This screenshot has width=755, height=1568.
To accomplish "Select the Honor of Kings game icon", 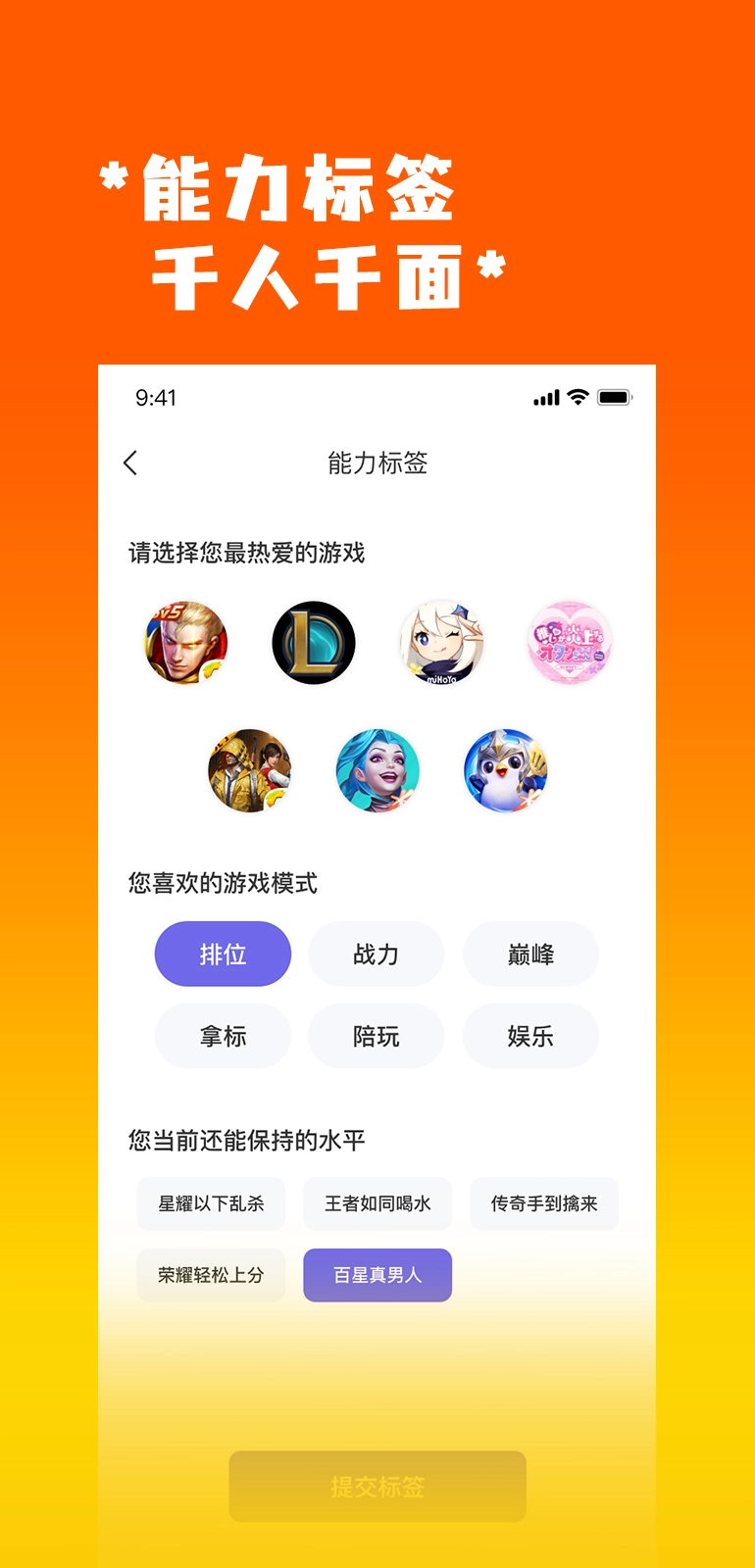I will (185, 642).
